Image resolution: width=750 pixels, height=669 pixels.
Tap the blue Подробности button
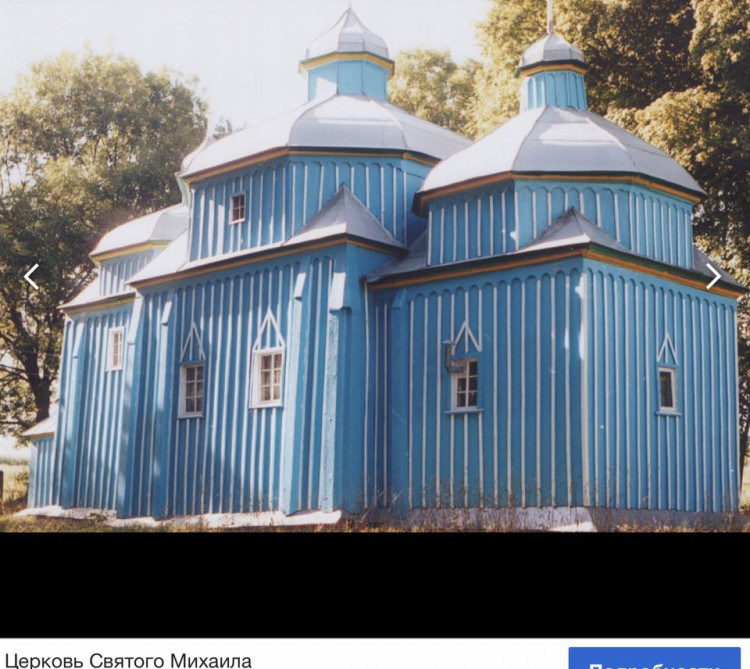click(654, 660)
